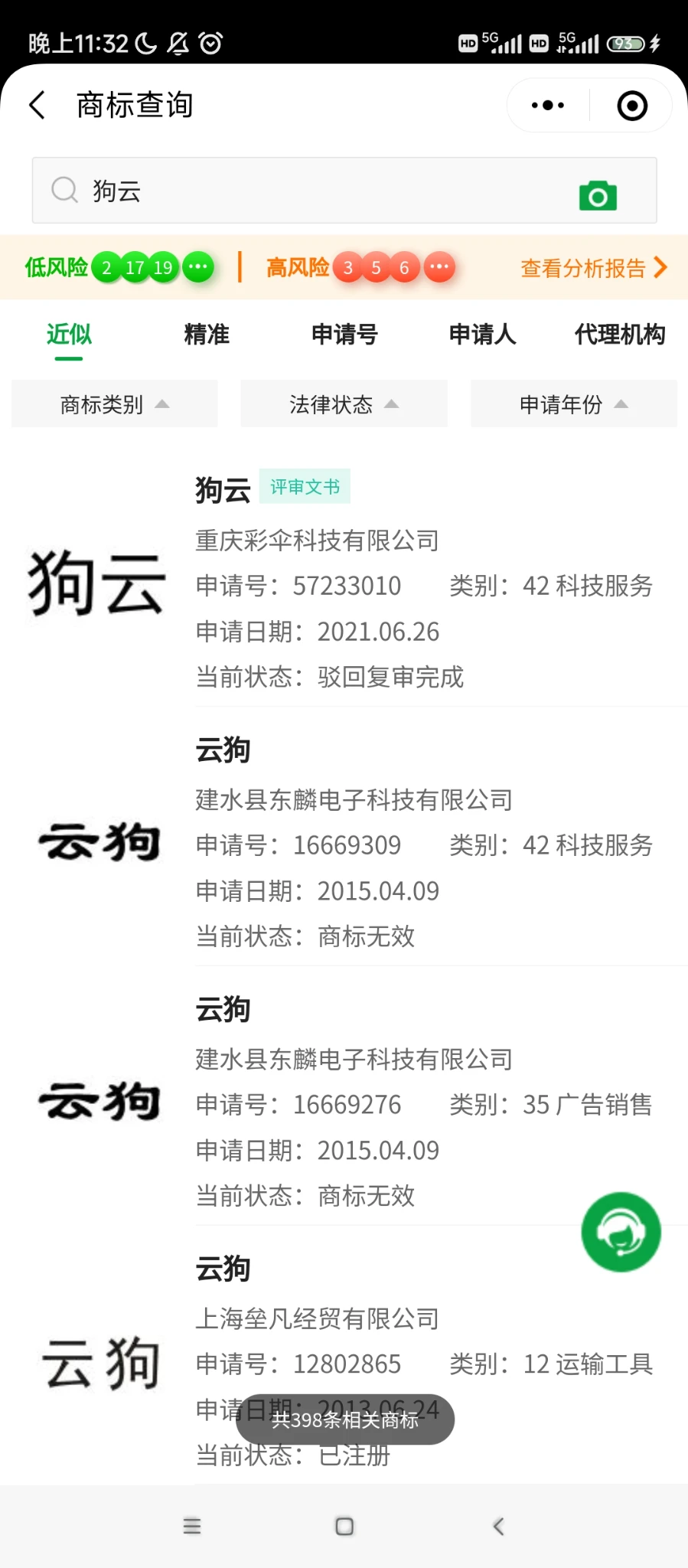Expand the low-risk category list dots
Viewport: 688px width, 1568px height.
[x=198, y=267]
